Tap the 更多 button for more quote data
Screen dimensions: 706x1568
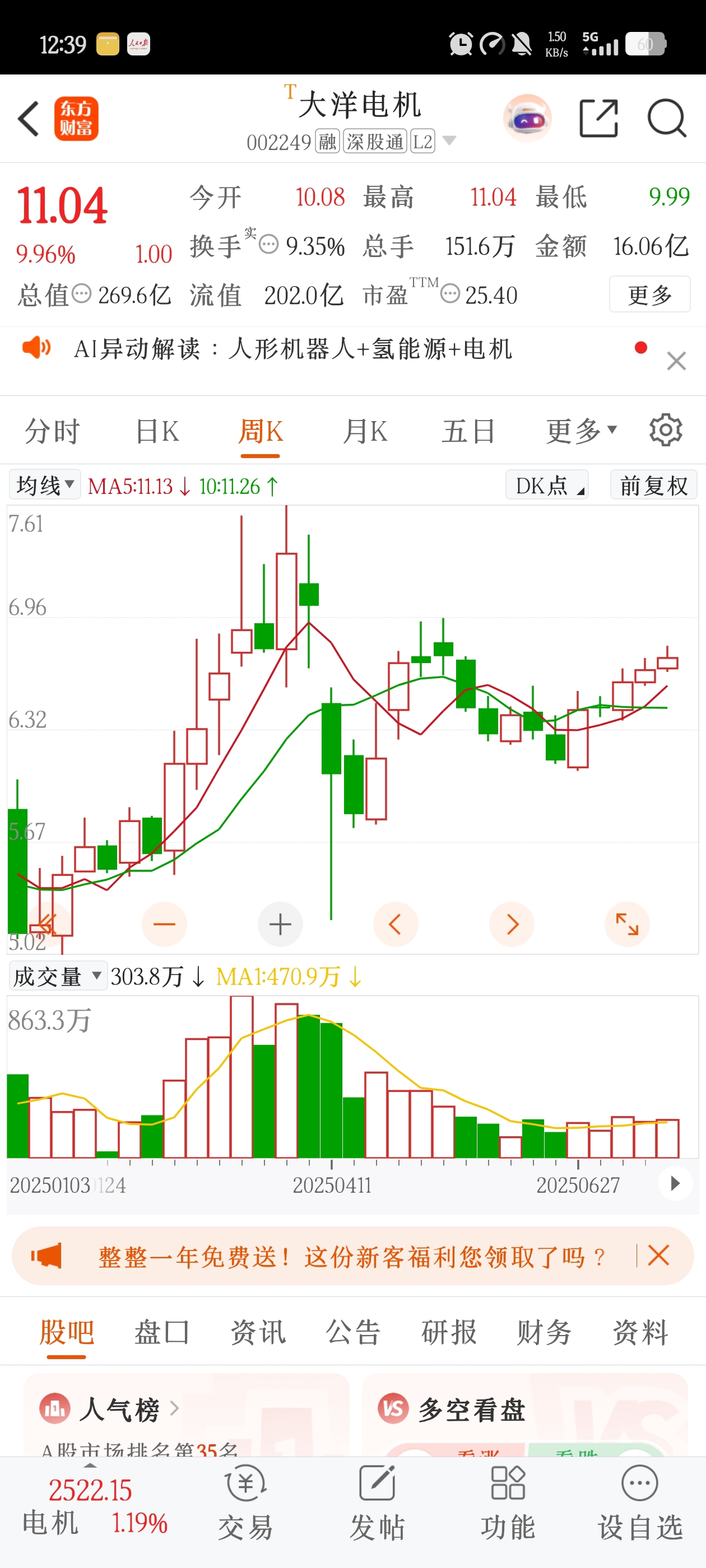pyautogui.click(x=649, y=295)
